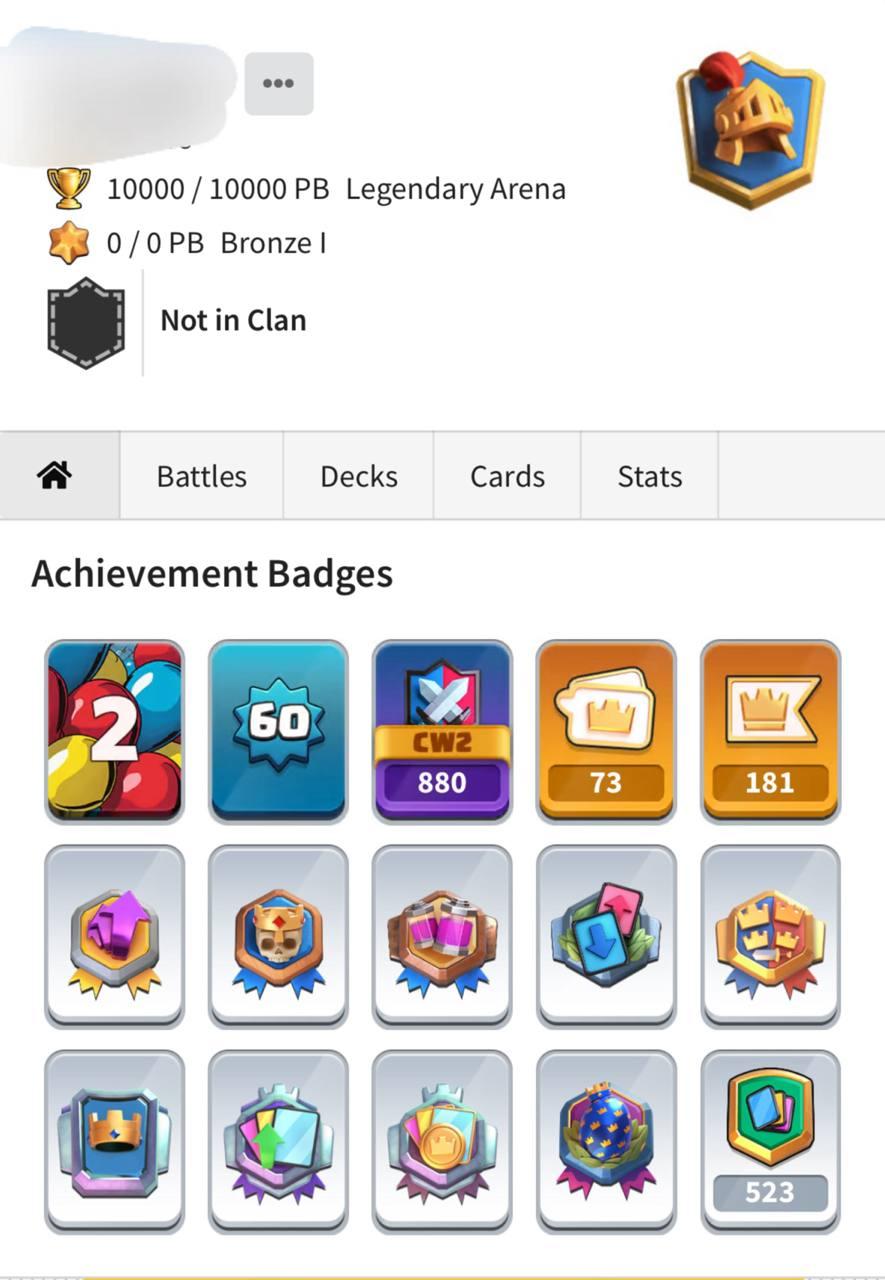
Task: View the Cards tab
Action: (x=507, y=476)
